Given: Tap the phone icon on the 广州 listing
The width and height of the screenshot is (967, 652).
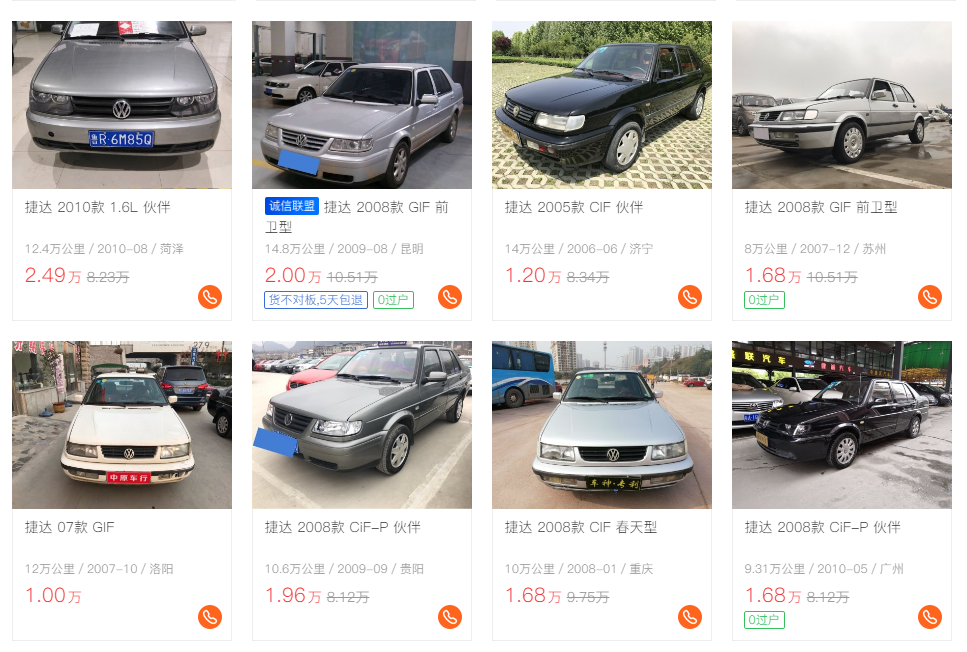Looking at the screenshot, I should [x=929, y=617].
